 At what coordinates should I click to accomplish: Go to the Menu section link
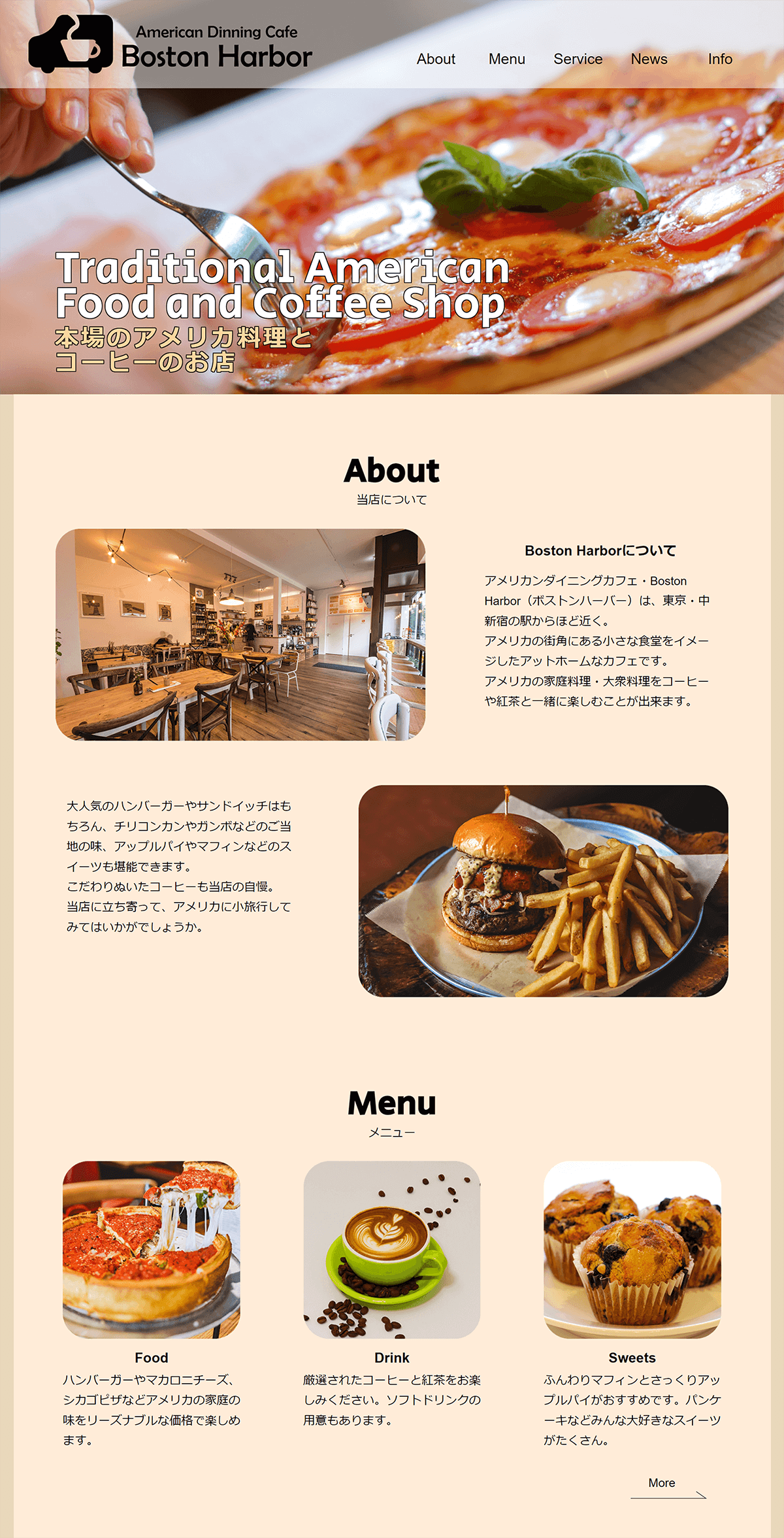click(x=506, y=59)
